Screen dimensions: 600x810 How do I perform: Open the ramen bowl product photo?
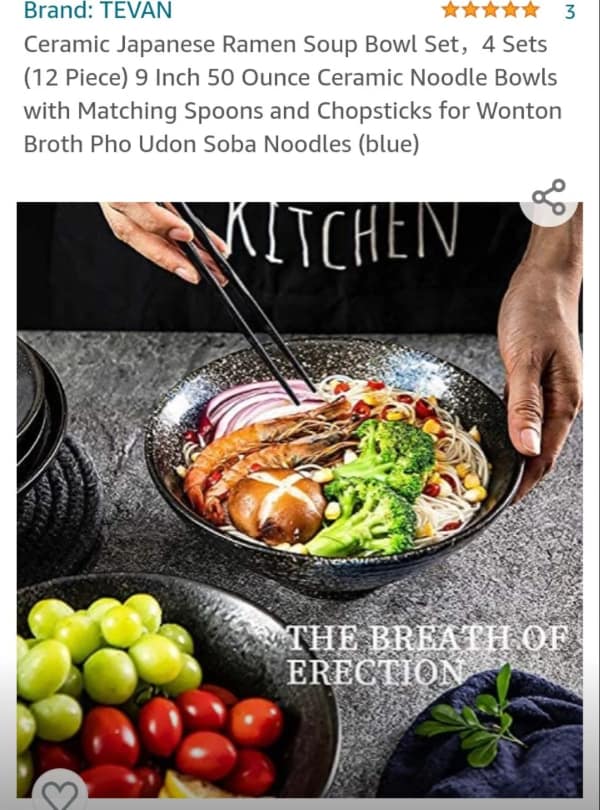point(300,480)
